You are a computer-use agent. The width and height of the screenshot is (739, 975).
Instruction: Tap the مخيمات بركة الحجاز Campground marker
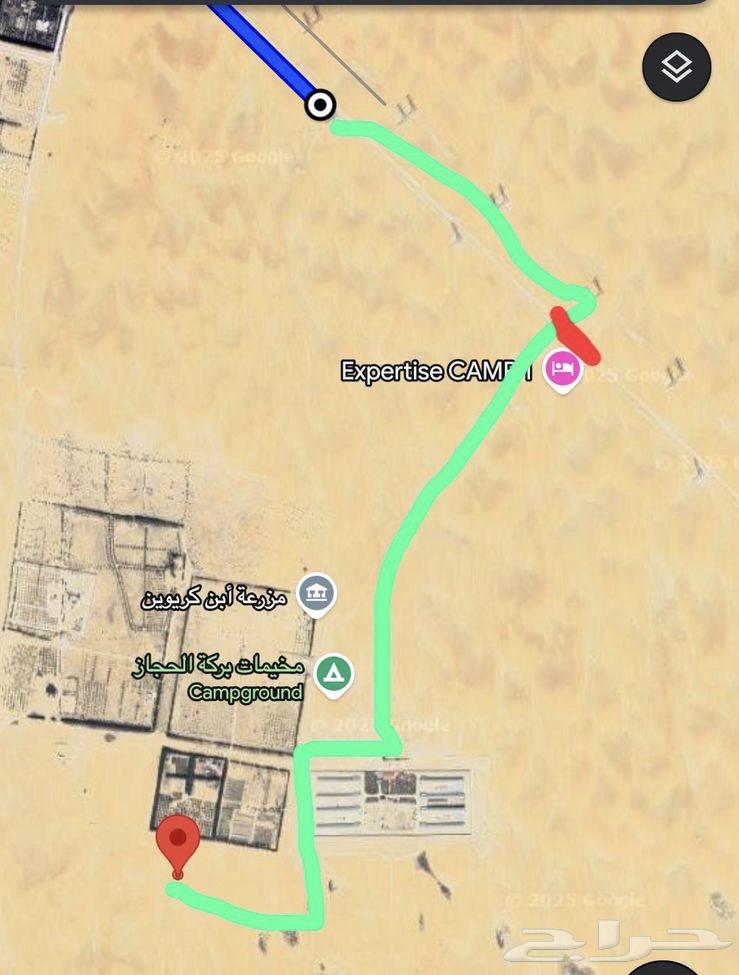coord(334,673)
